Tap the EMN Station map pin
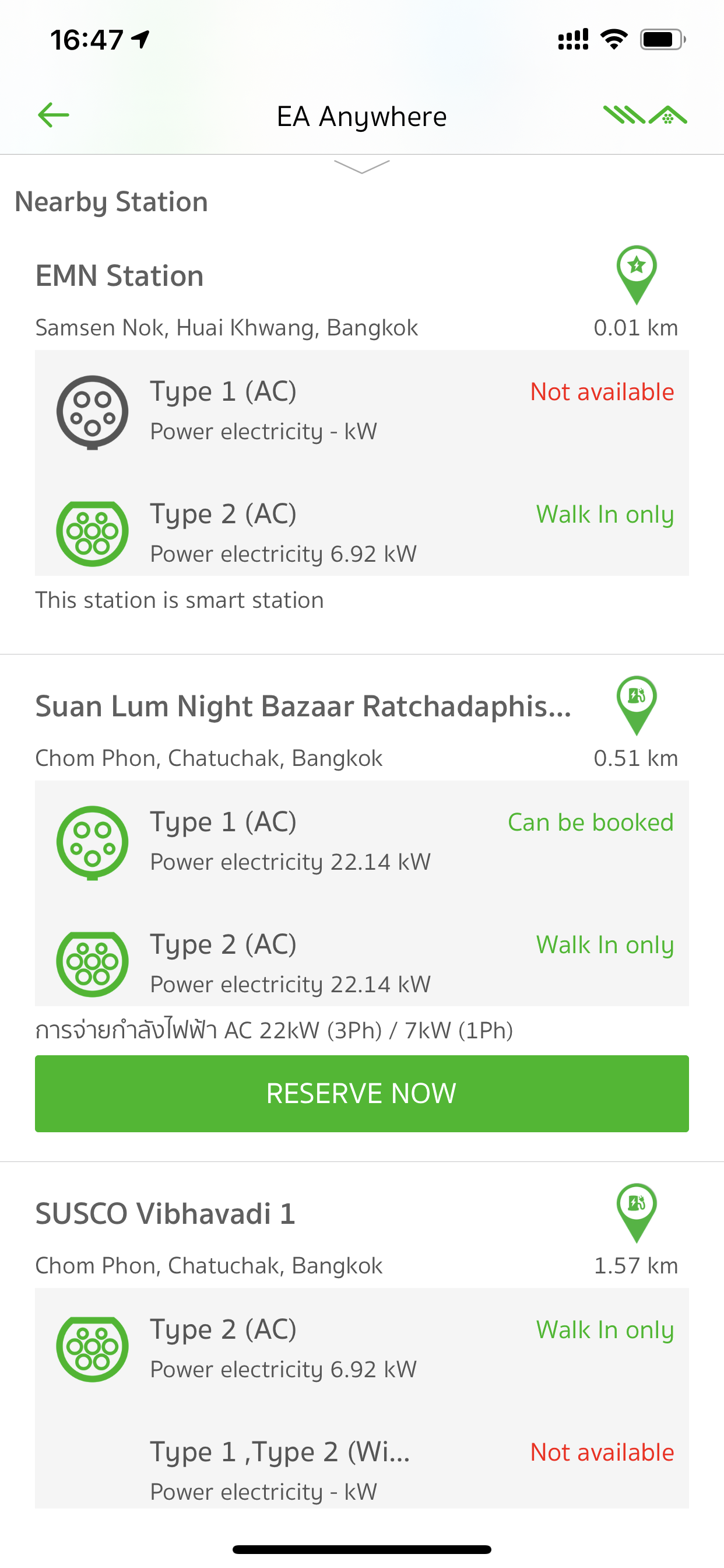The image size is (724, 1568). pyautogui.click(x=637, y=275)
